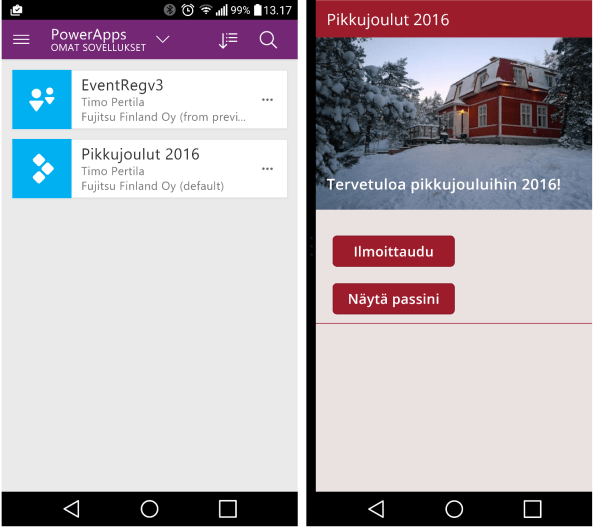Open the more options for EventRegv3
Viewport: 616px width, 532px height.
[267, 100]
